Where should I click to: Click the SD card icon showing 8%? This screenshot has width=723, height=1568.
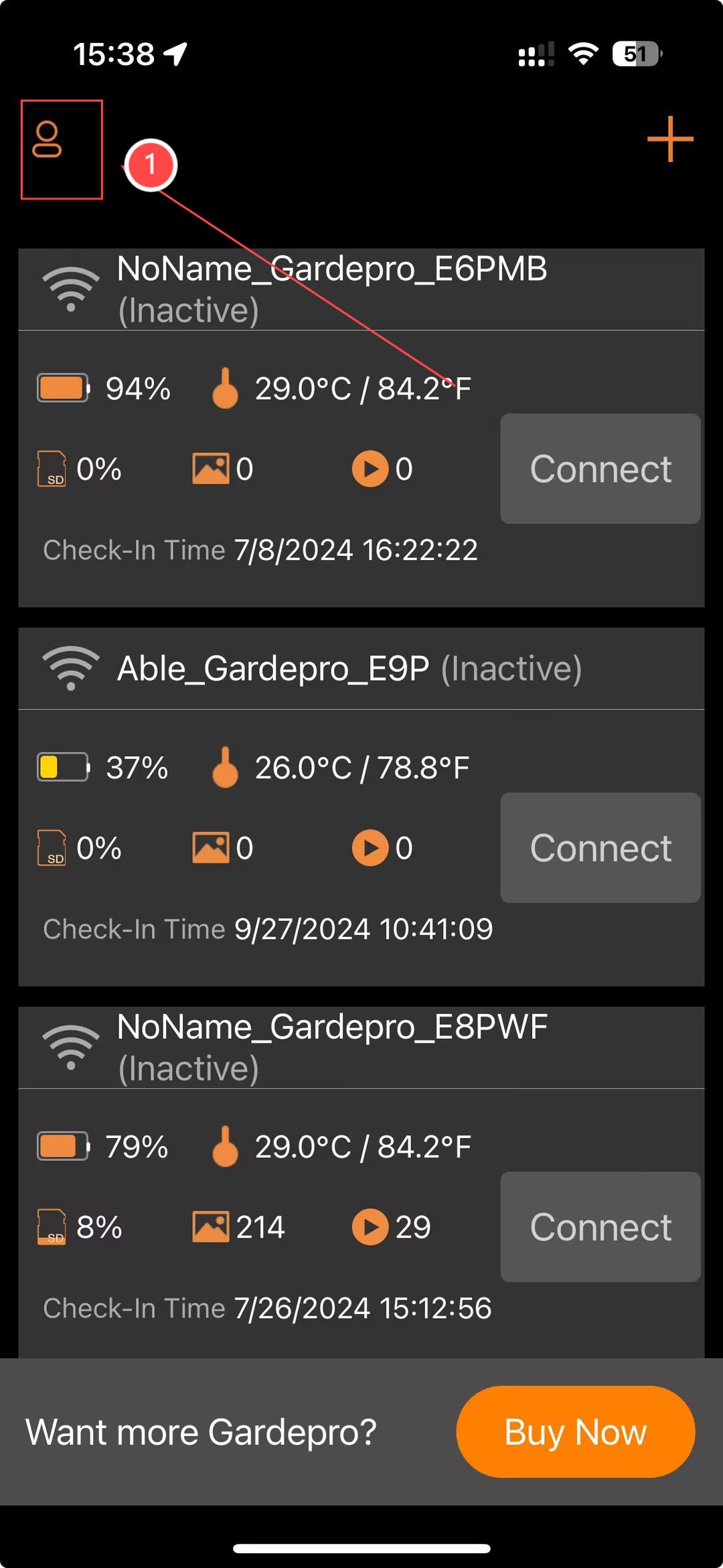click(52, 1226)
